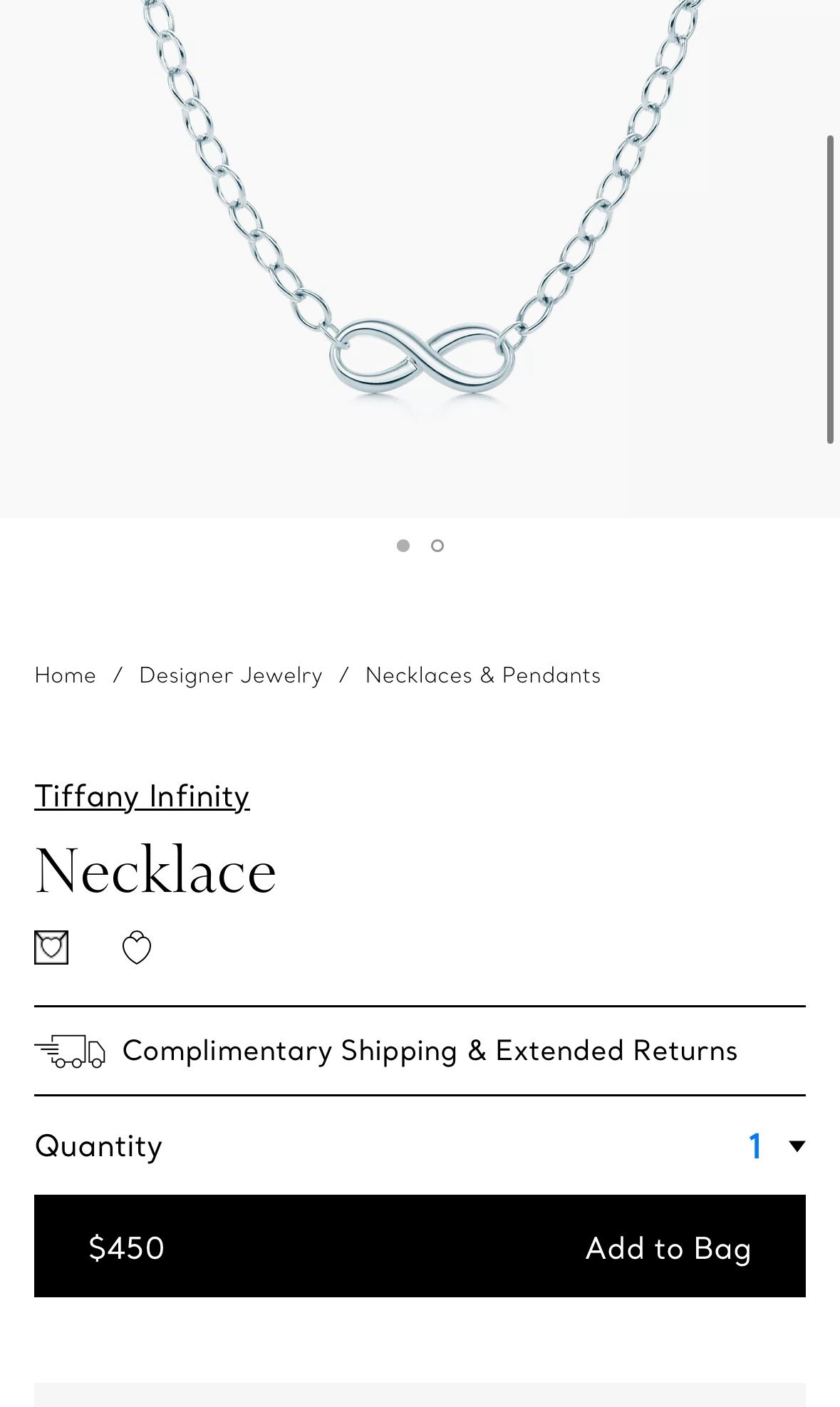Open the necklace product image
Image resolution: width=840 pixels, height=1407 pixels.
420,259
